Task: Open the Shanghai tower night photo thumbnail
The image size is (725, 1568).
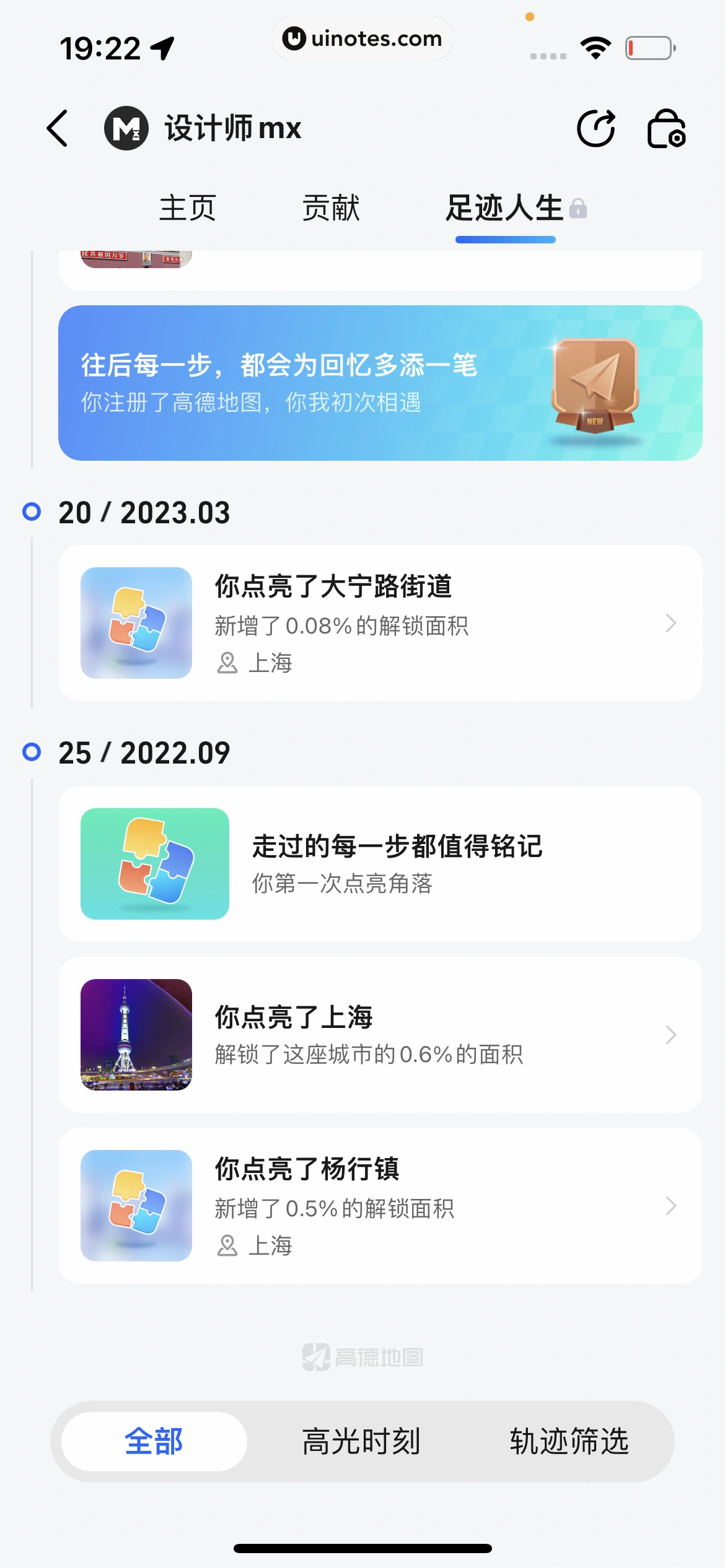Action: [x=136, y=1035]
